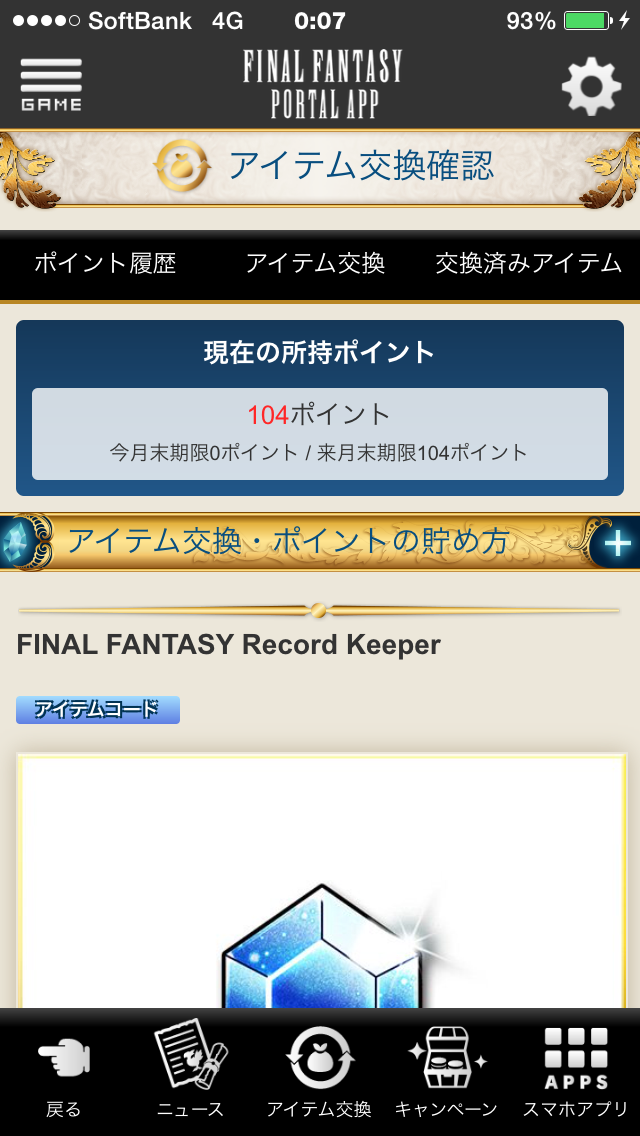Open the キャンペーン section
Screen dimensions: 640x1136
coord(446,1074)
